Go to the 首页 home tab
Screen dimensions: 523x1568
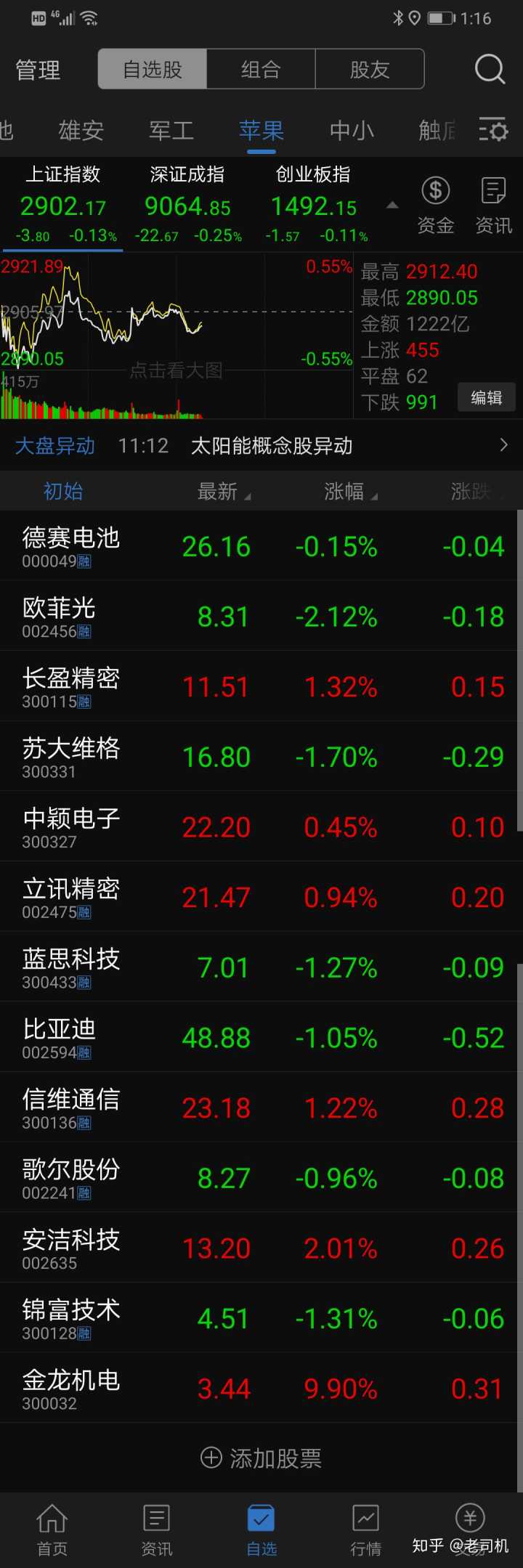pyautogui.click(x=52, y=1530)
